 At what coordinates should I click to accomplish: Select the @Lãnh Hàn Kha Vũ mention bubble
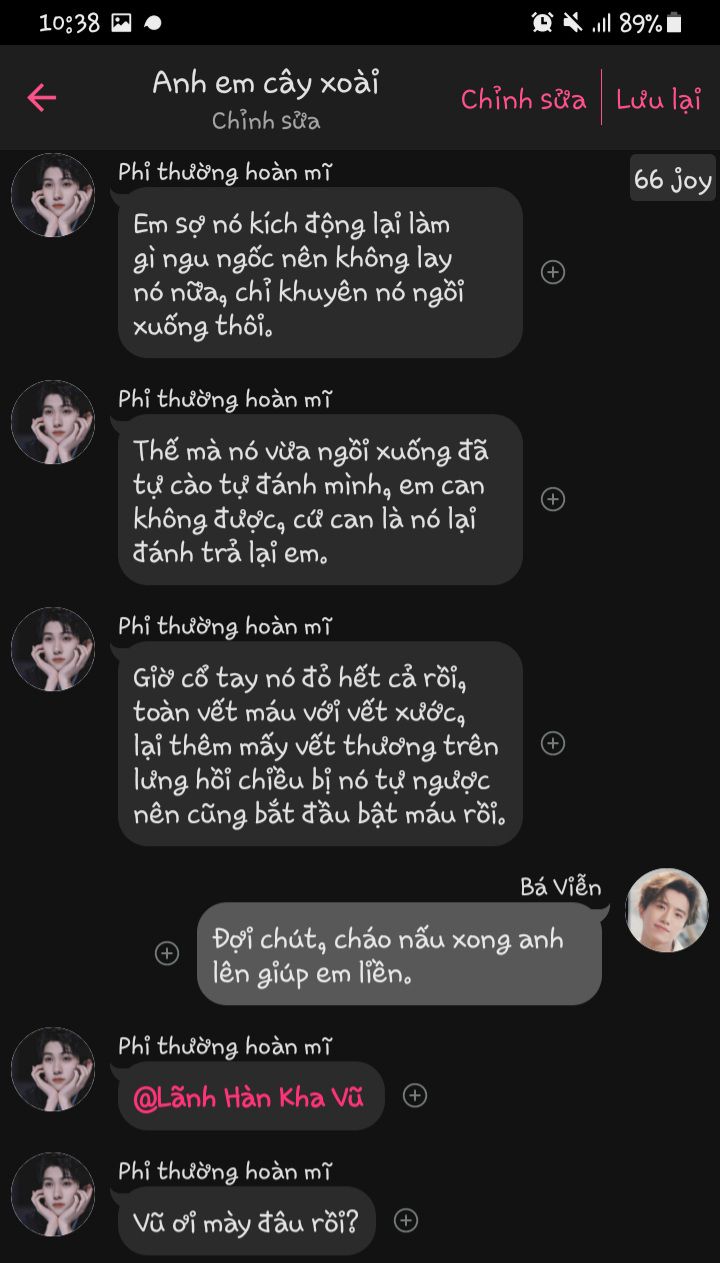tap(250, 1097)
